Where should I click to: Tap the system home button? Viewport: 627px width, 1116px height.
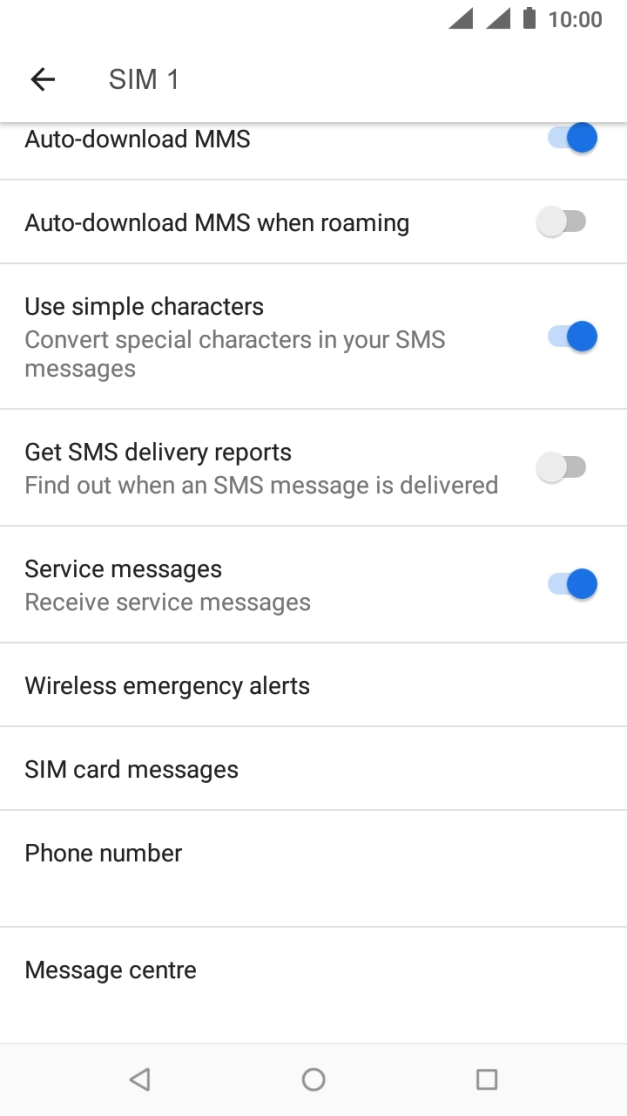(x=313, y=1079)
